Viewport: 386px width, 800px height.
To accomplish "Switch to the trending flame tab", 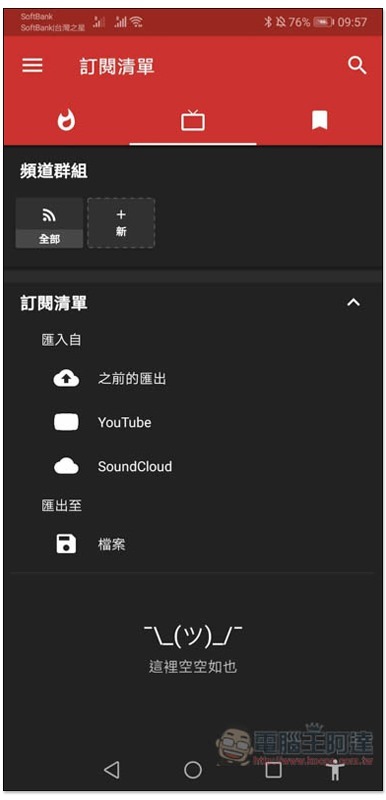I will [x=66, y=121].
